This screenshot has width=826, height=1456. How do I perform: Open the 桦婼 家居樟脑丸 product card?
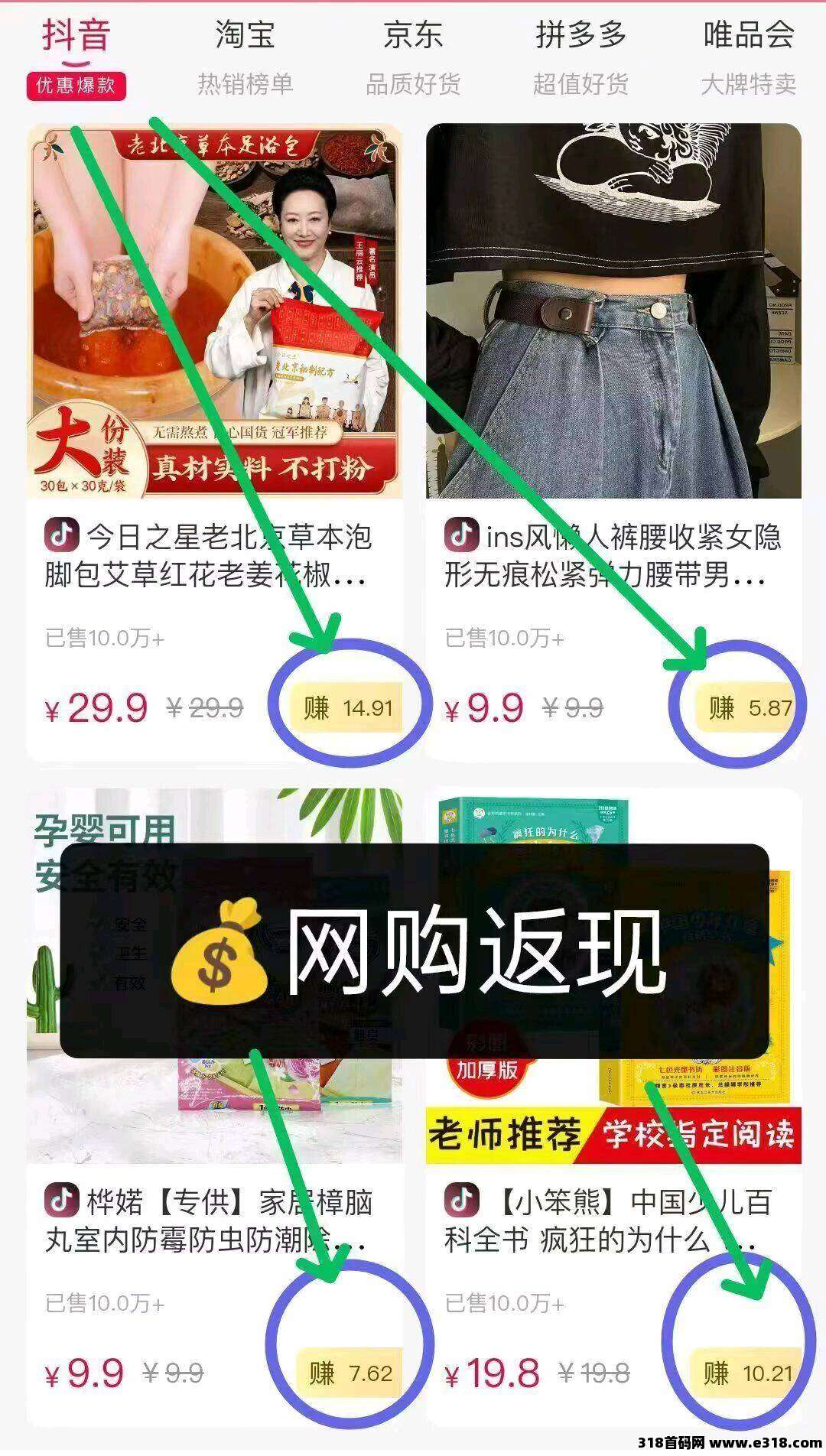pyautogui.click(x=215, y=1107)
